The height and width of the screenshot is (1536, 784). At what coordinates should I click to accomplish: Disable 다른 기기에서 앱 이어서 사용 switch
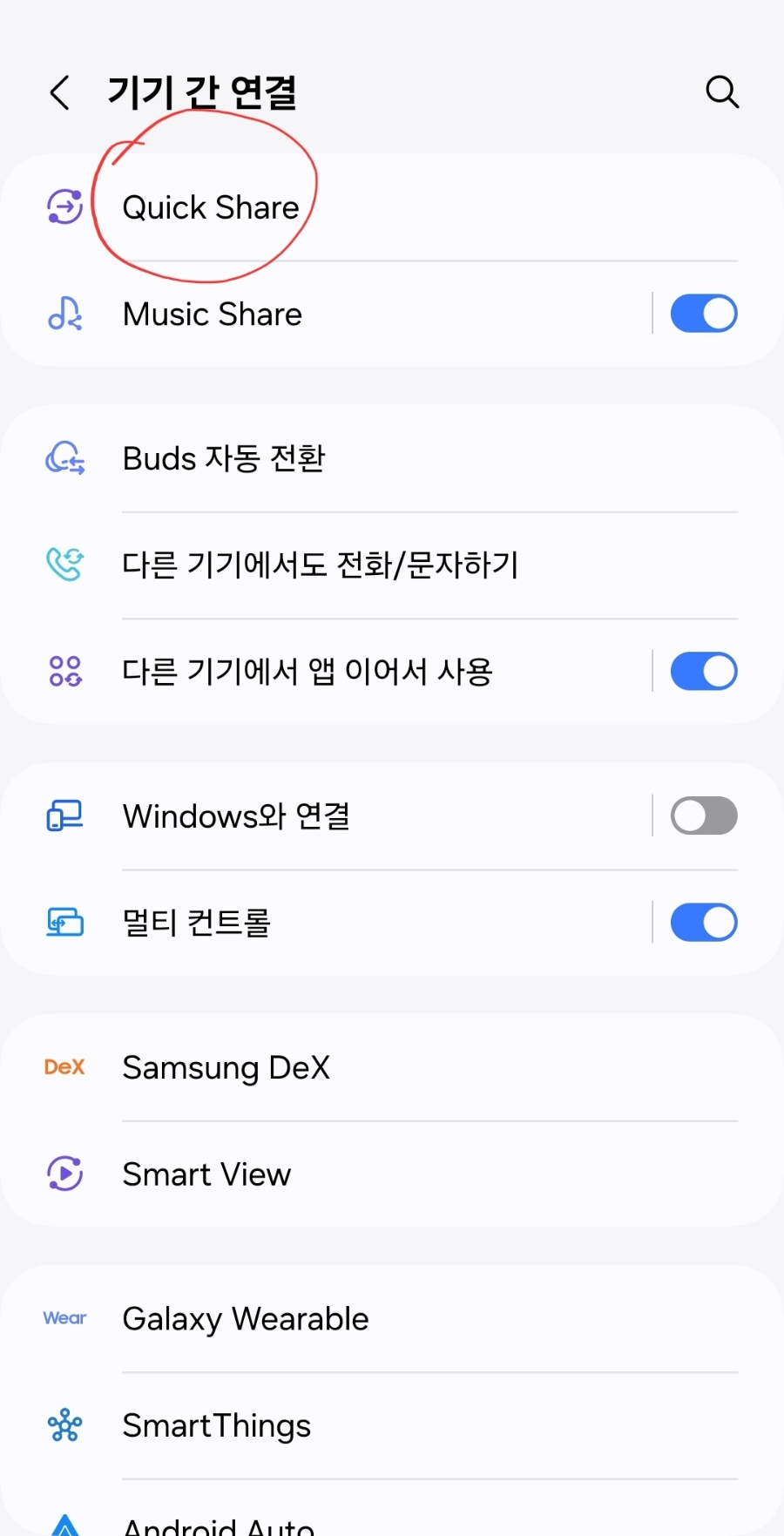pos(704,671)
